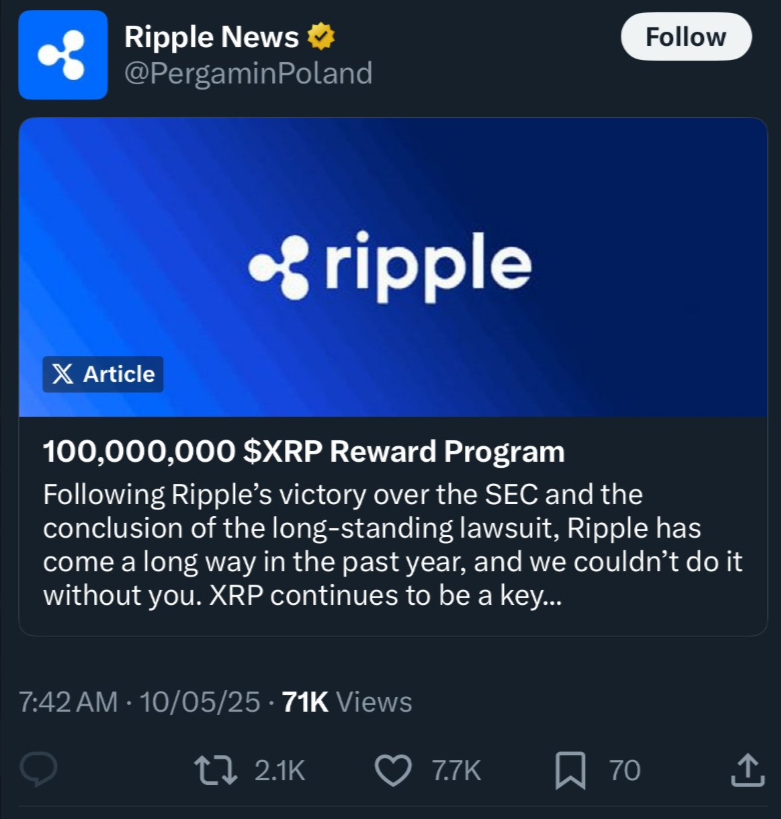Reply to this post

[x=39, y=769]
